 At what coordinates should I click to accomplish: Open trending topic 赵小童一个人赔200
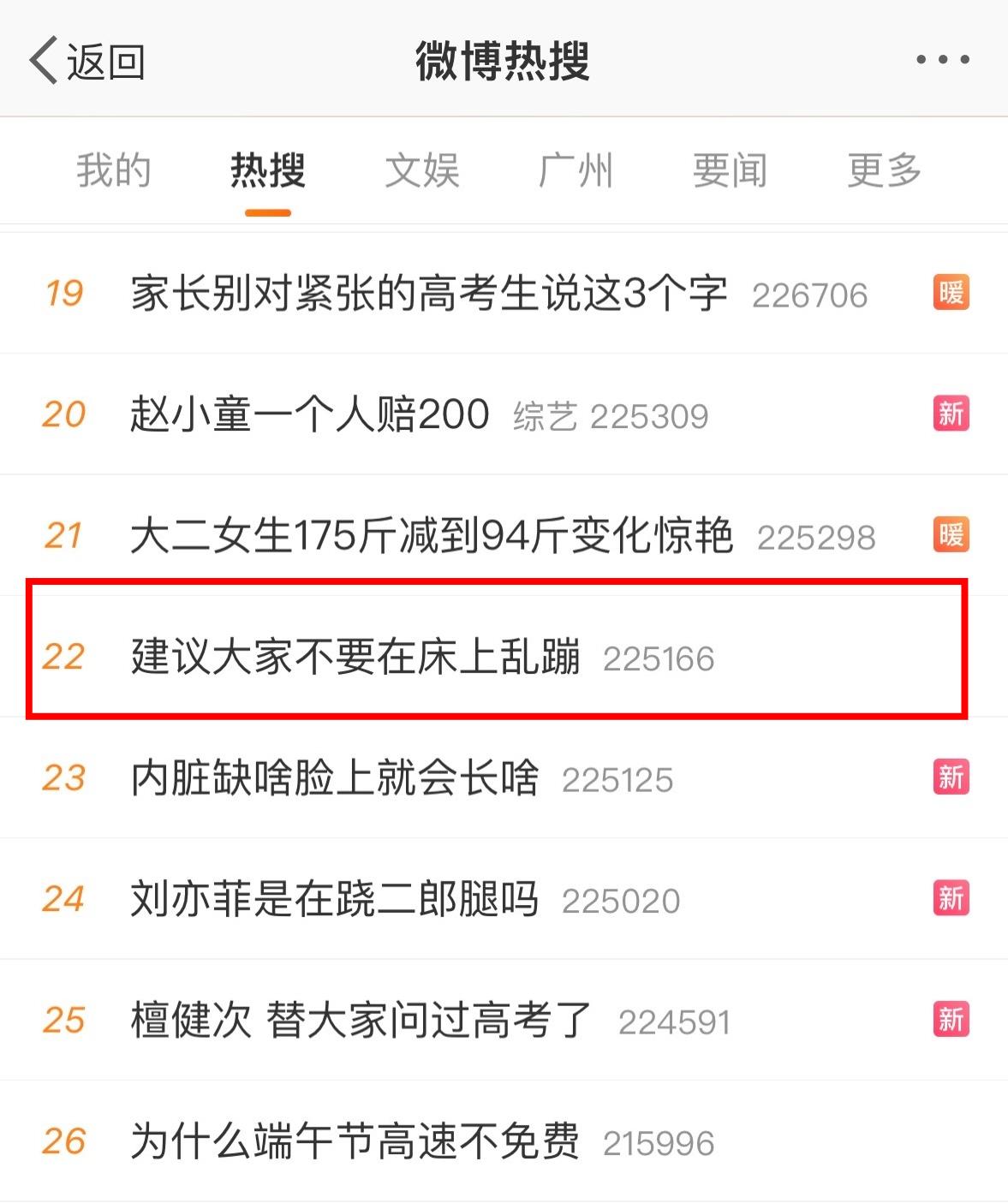click(310, 415)
